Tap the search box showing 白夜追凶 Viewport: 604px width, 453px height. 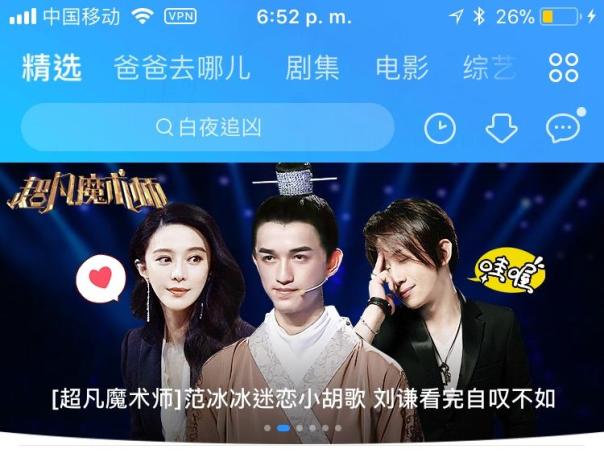point(208,128)
